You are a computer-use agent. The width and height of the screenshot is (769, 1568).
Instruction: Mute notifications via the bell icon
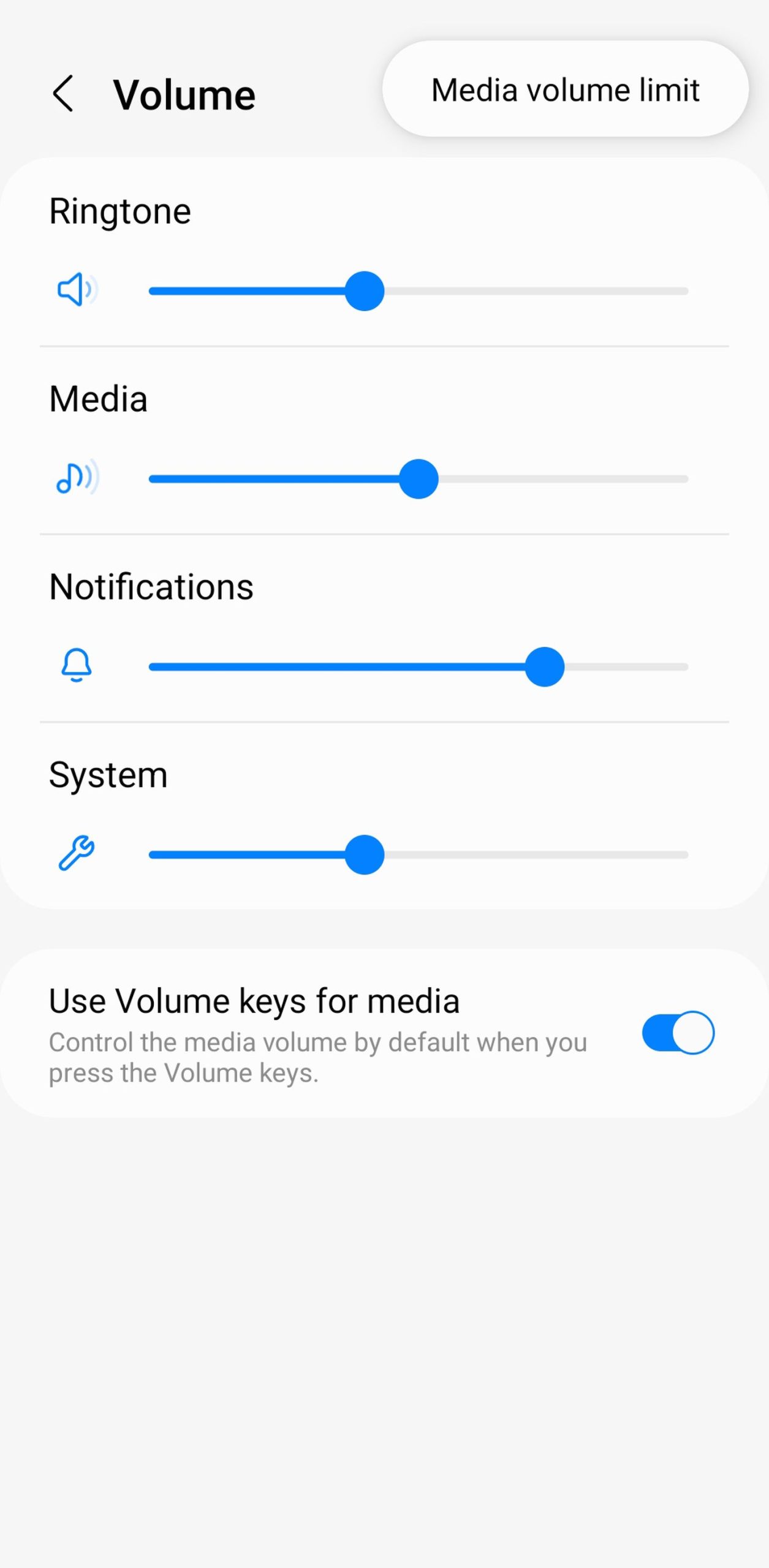[77, 665]
